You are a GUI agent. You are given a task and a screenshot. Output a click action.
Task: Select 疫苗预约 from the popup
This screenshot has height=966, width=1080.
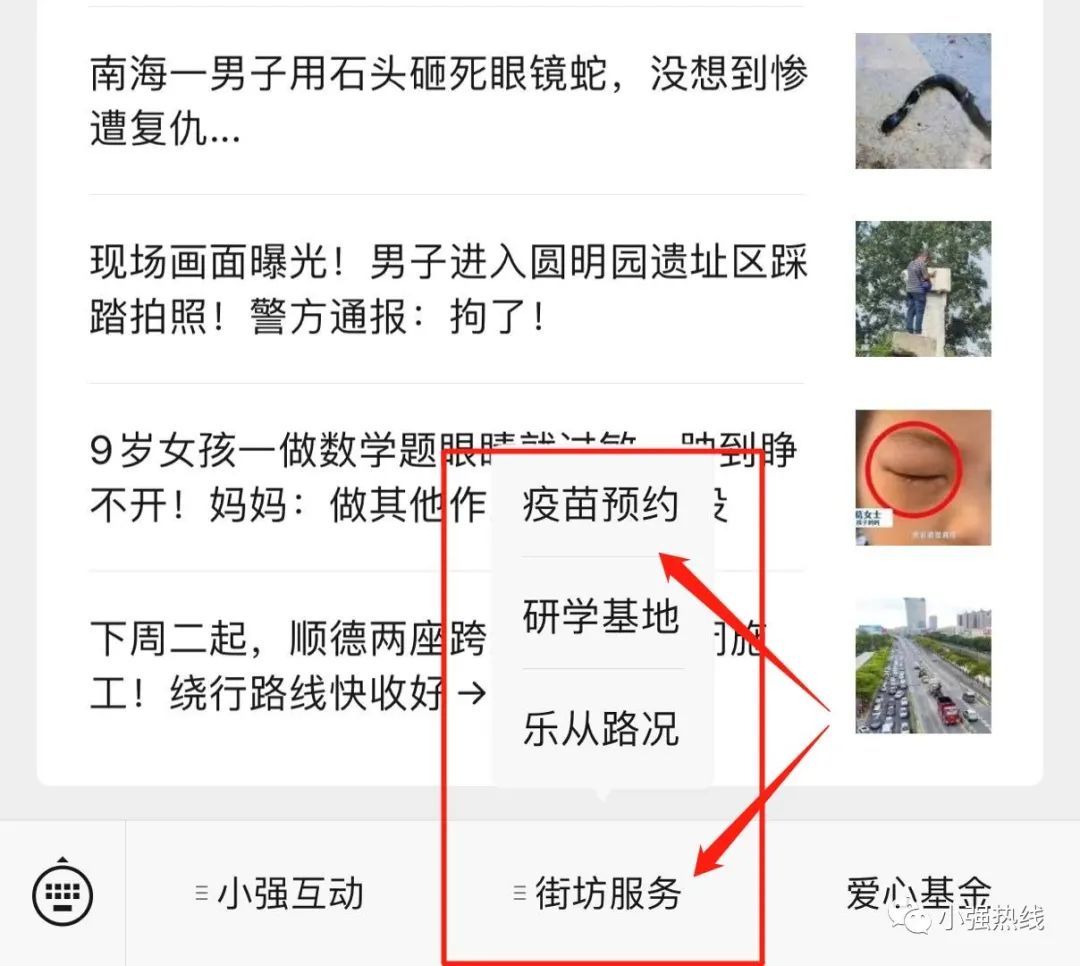[x=602, y=506]
